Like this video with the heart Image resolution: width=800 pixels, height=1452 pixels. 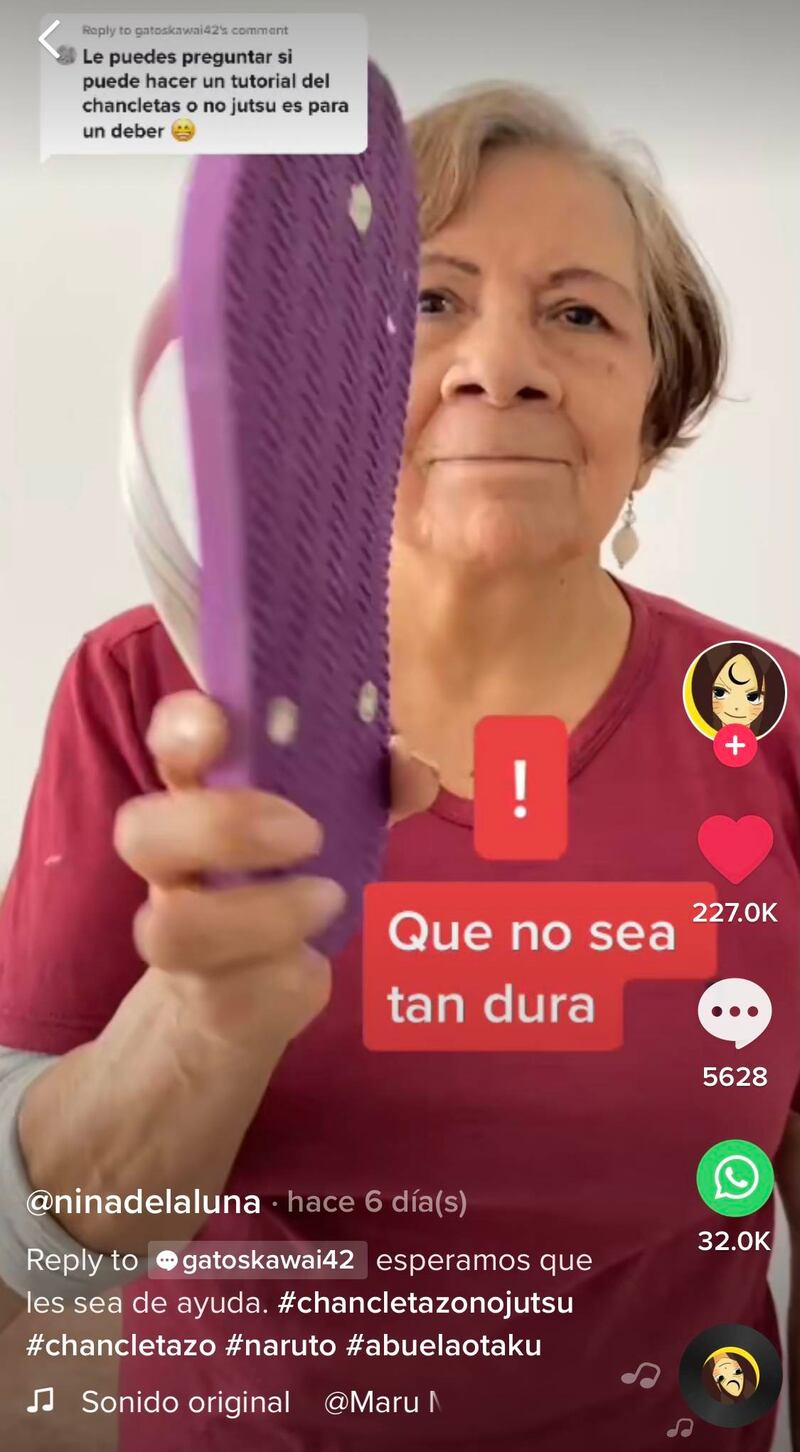[x=735, y=850]
